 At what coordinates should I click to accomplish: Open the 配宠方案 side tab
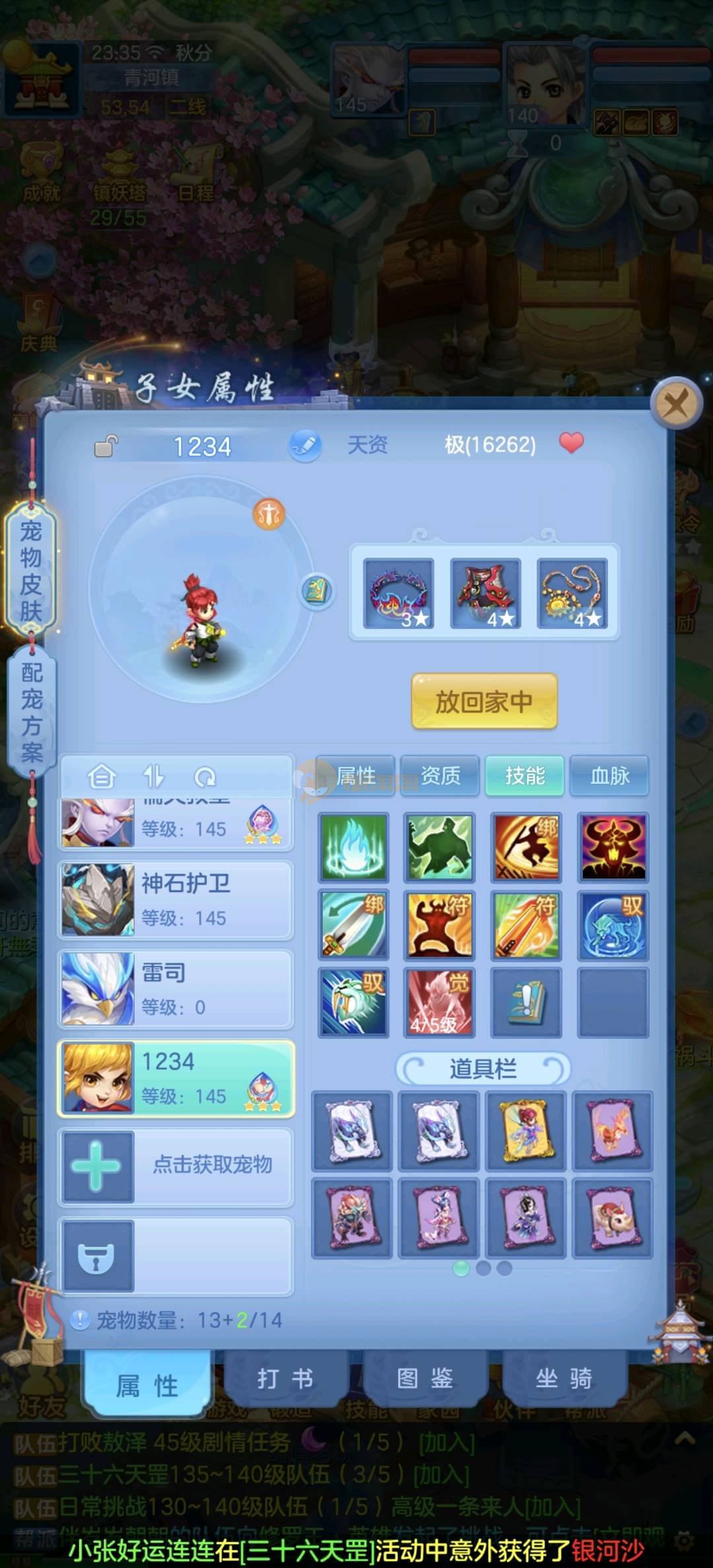[x=31, y=713]
